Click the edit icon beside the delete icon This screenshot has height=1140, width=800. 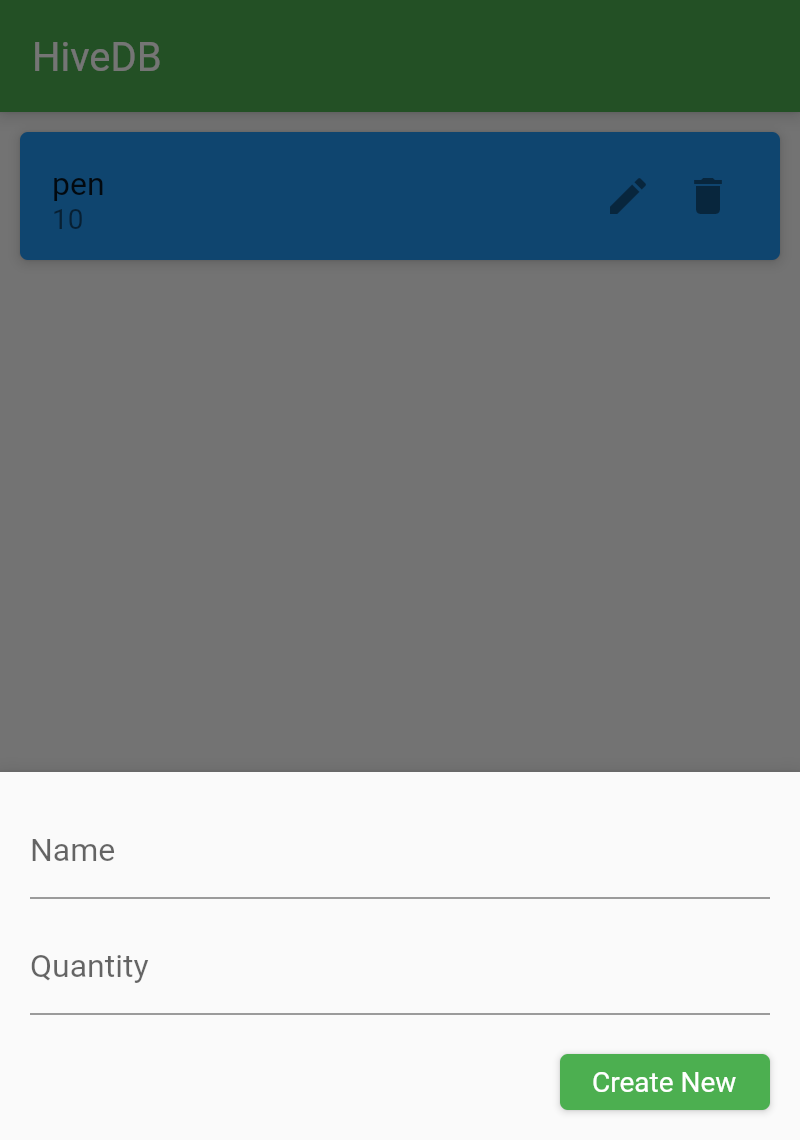click(627, 196)
